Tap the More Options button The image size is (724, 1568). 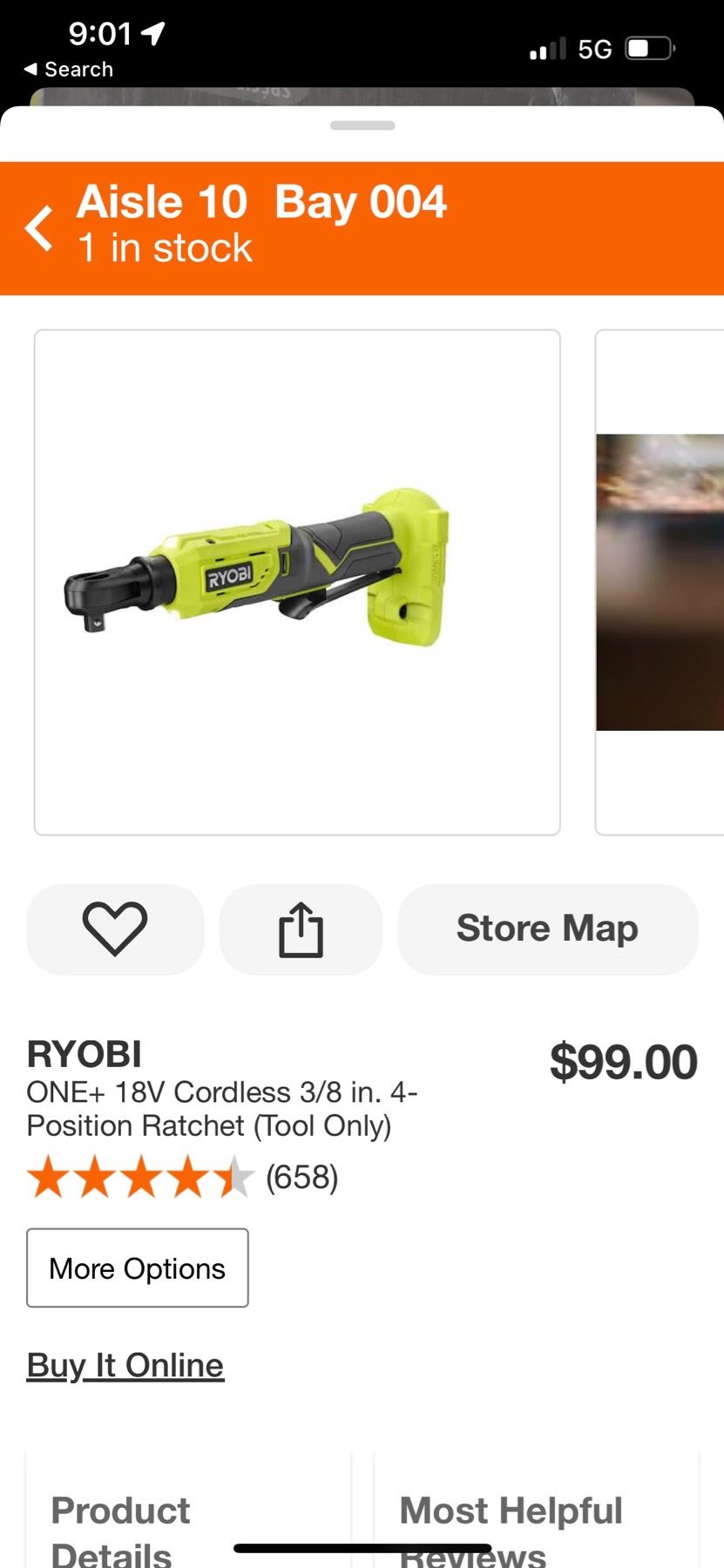coord(138,1267)
